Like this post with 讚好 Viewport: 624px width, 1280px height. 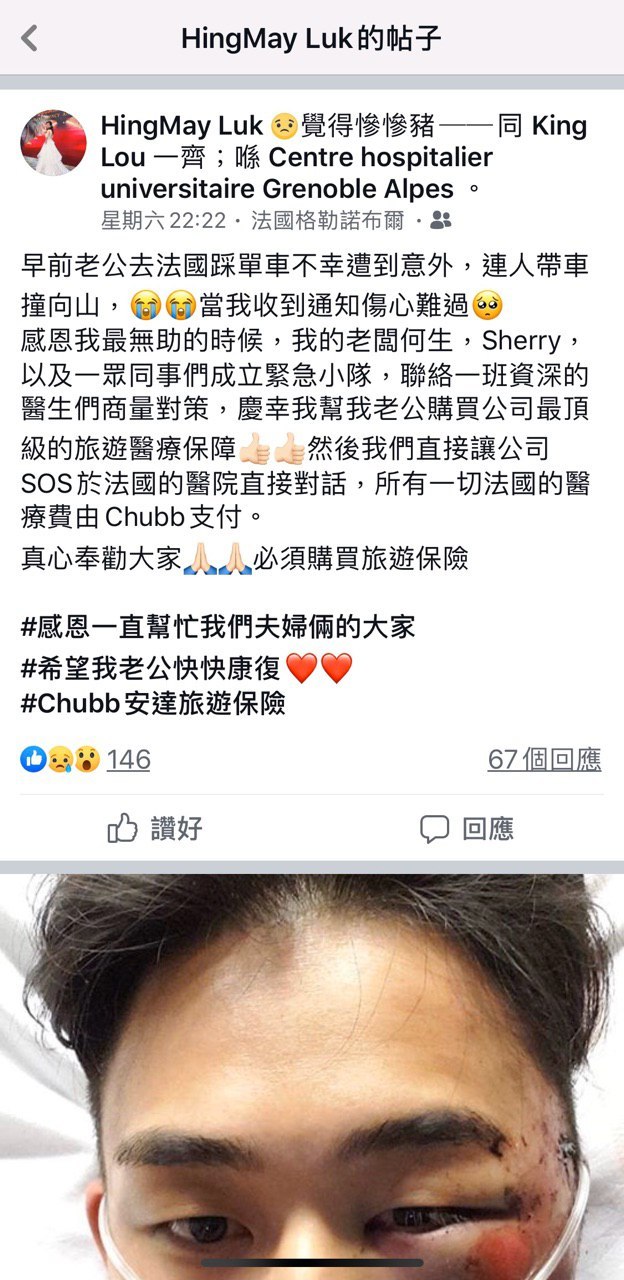[155, 828]
